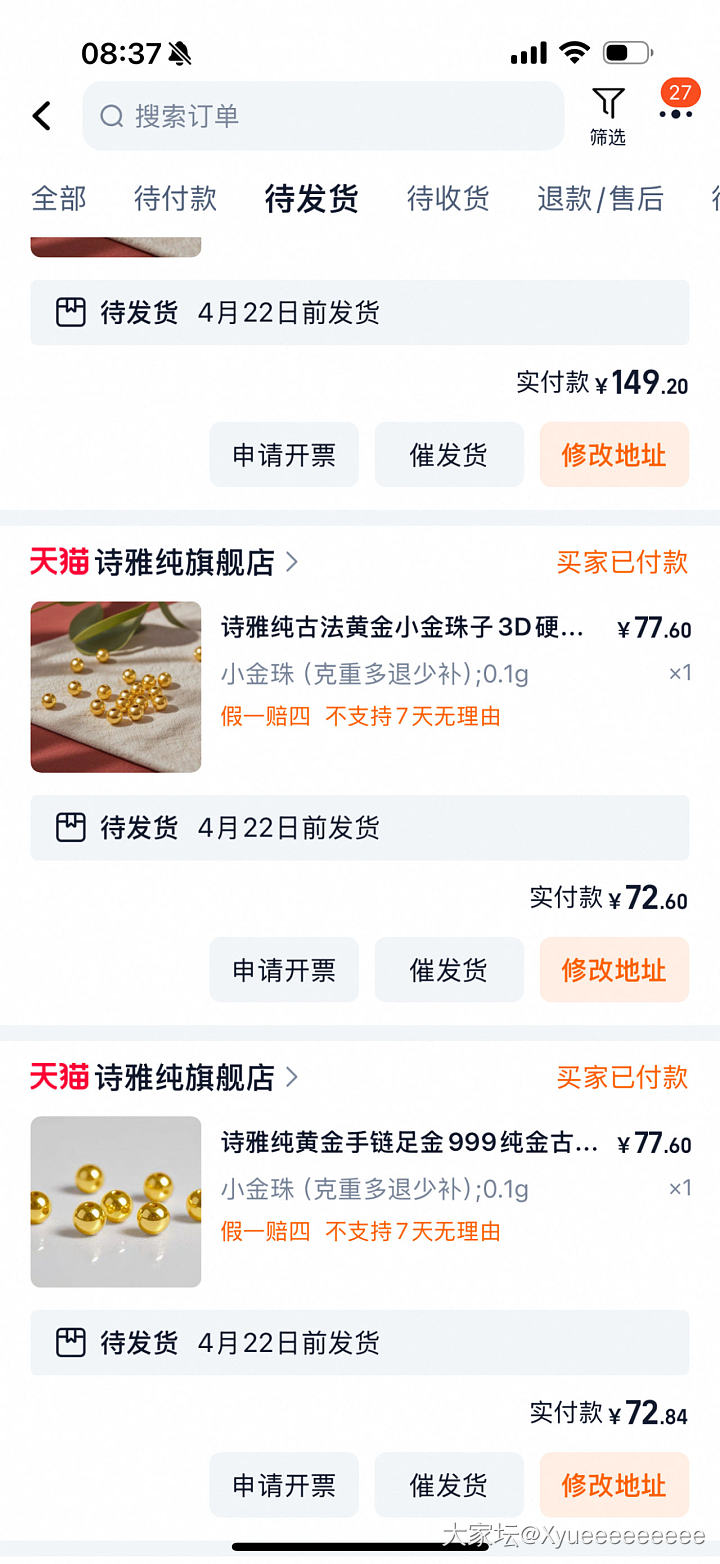Tap 修改地址 for the ¥72.84 order

point(614,1485)
